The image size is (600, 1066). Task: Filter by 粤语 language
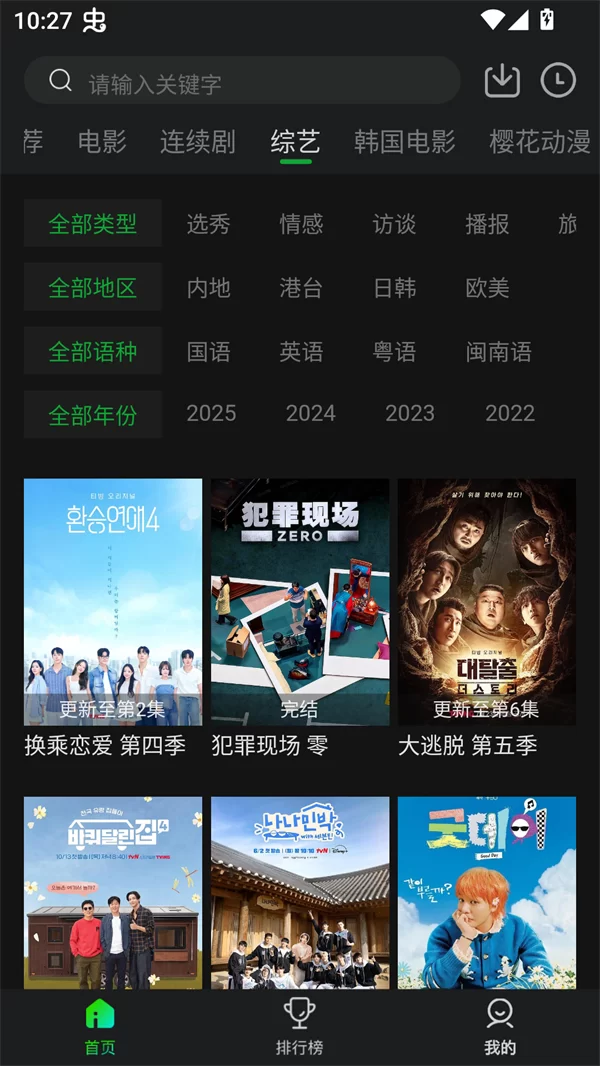[394, 352]
